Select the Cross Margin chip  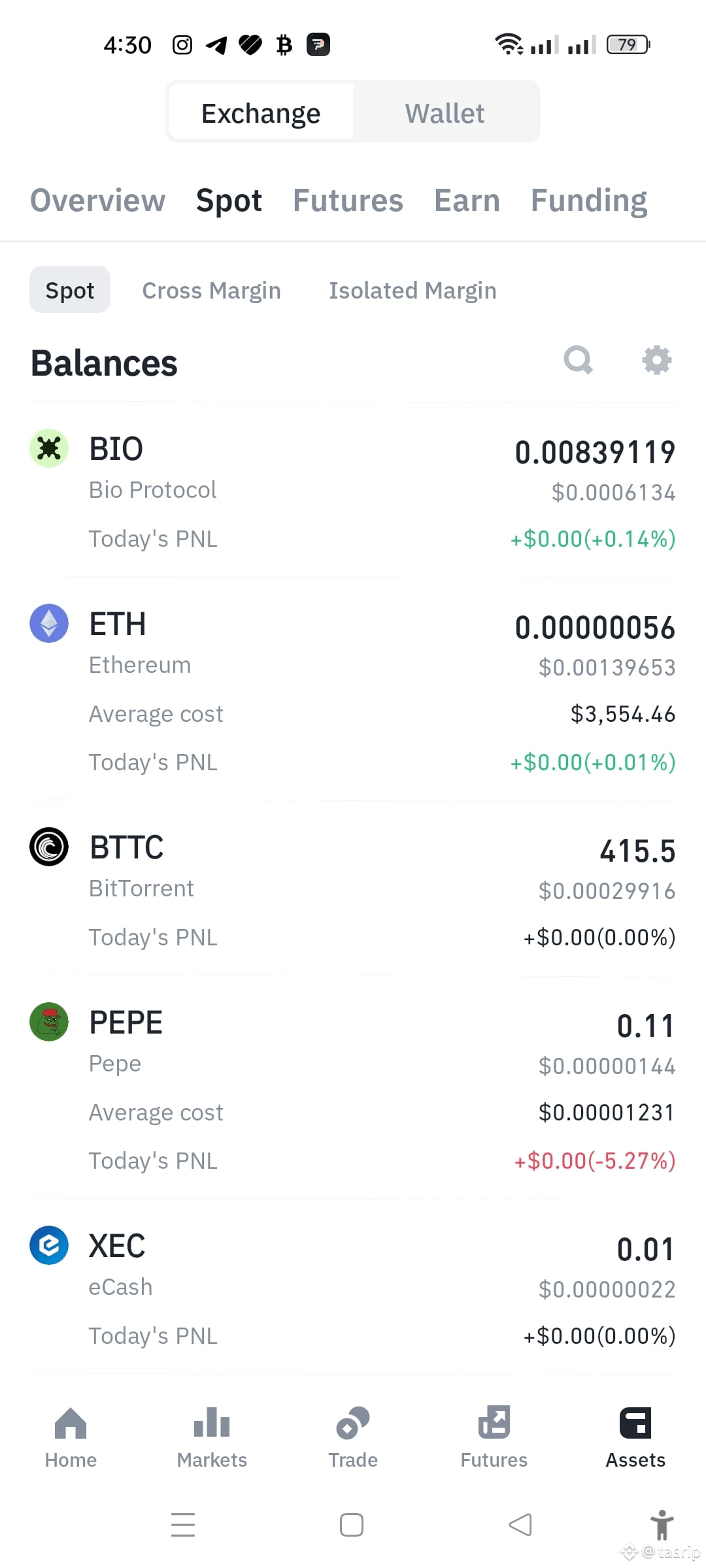[211, 290]
